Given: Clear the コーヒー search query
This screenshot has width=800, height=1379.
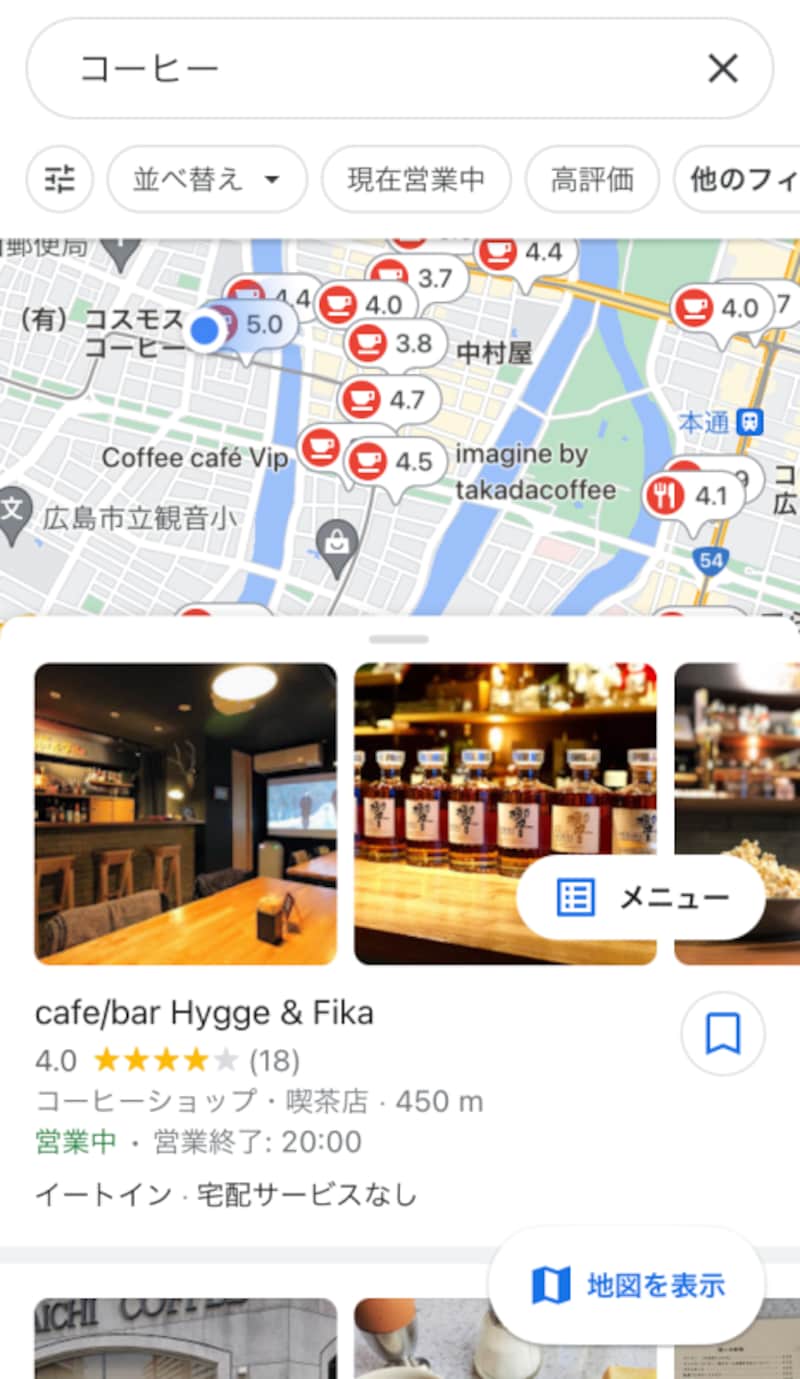Looking at the screenshot, I should pyautogui.click(x=722, y=68).
